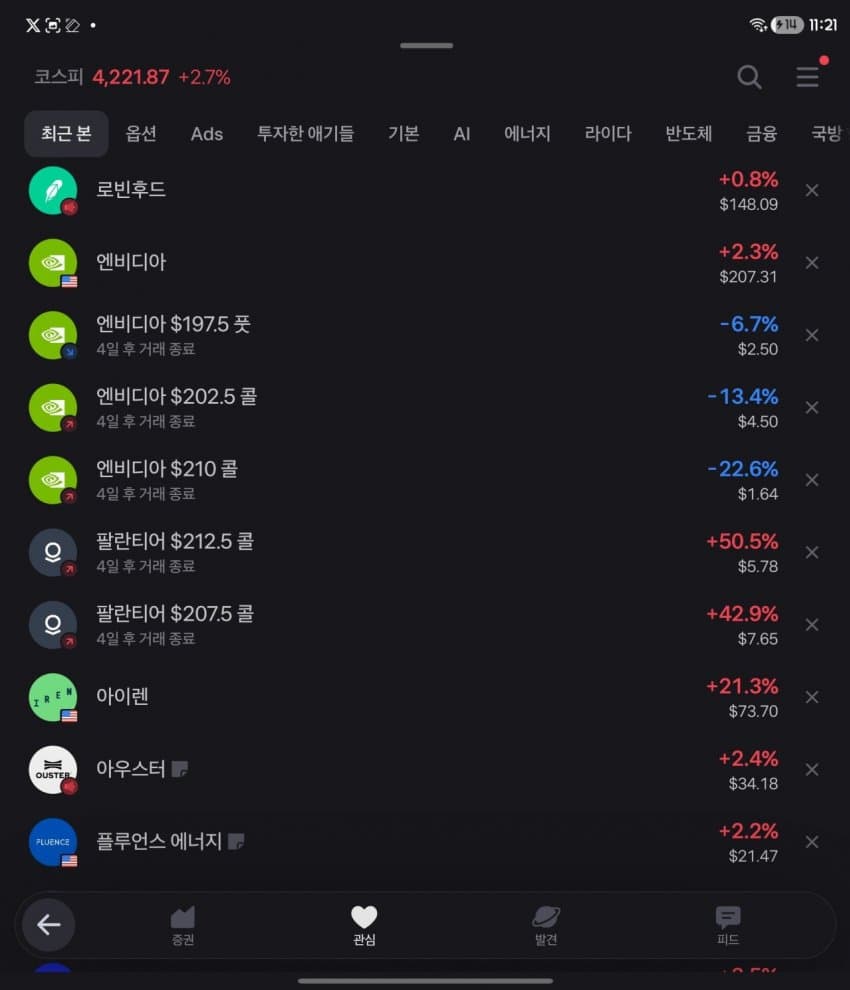Delete 플루언스 에너지 from the list

(812, 842)
